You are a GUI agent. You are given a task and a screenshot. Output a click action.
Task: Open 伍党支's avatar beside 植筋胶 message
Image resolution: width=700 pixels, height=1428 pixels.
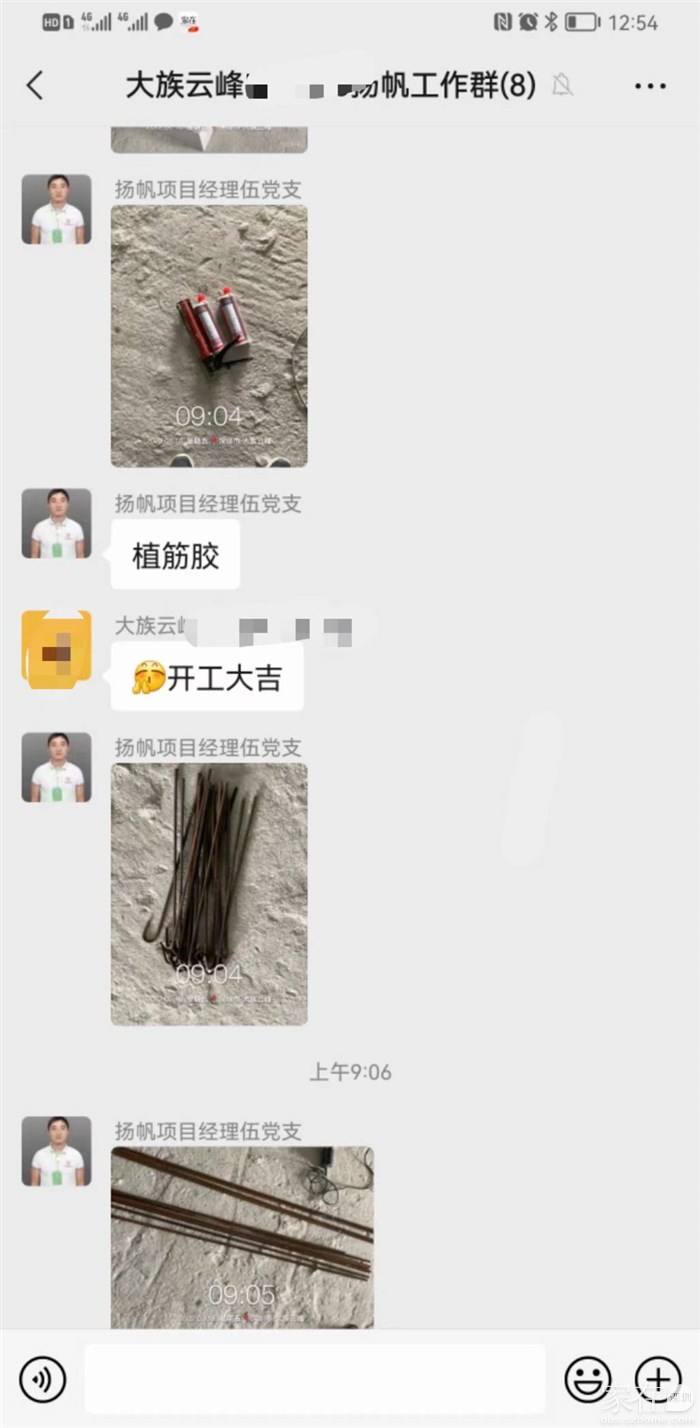57,523
